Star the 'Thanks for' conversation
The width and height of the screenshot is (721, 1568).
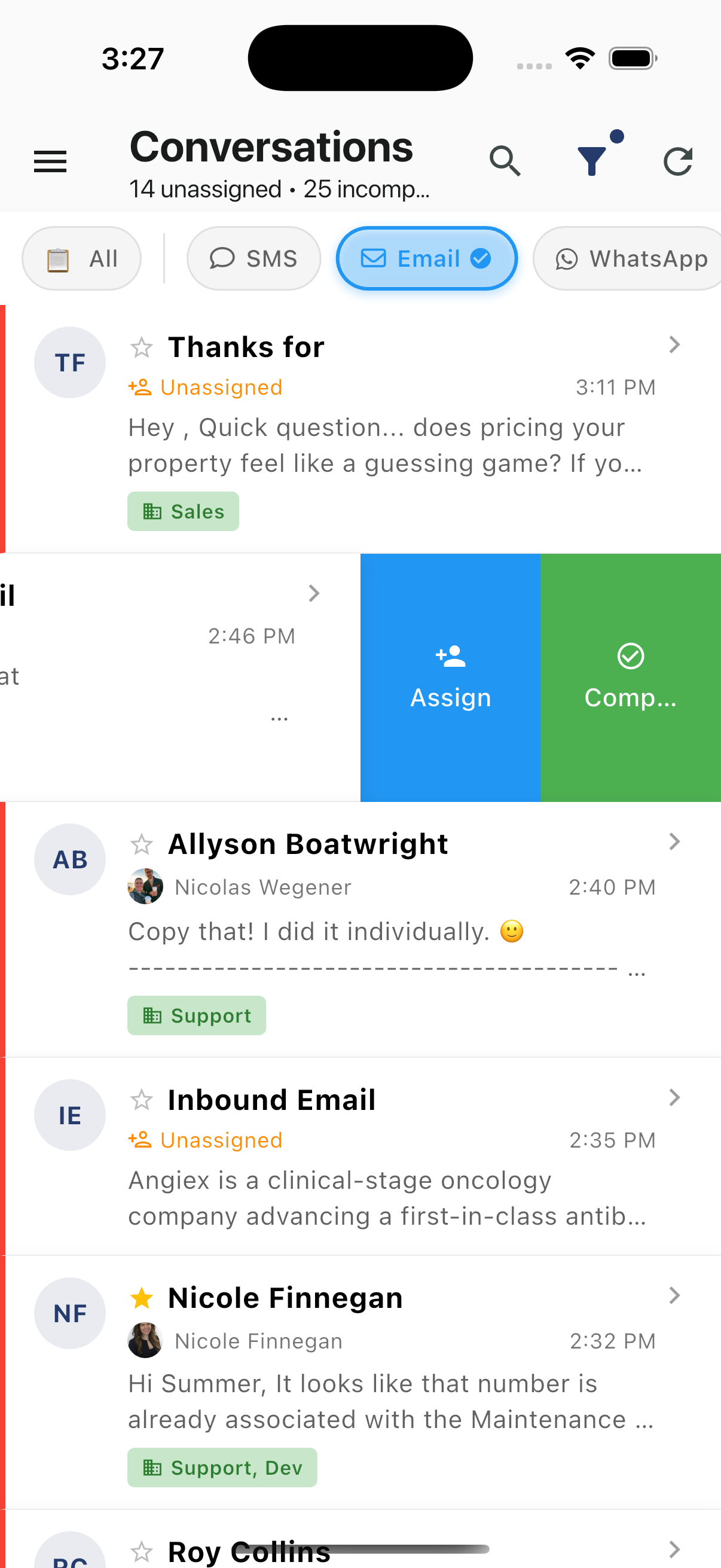pos(142,347)
